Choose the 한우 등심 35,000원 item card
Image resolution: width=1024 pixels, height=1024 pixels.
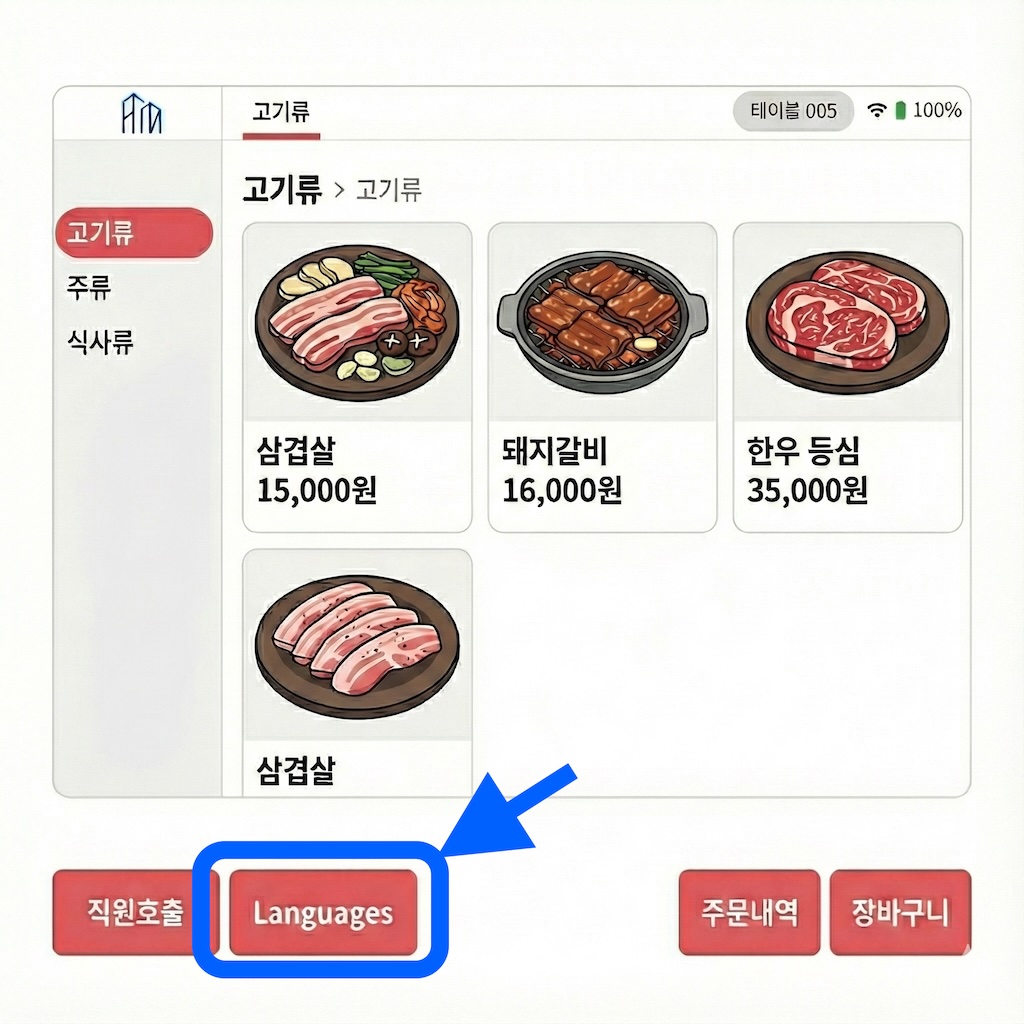[848, 377]
